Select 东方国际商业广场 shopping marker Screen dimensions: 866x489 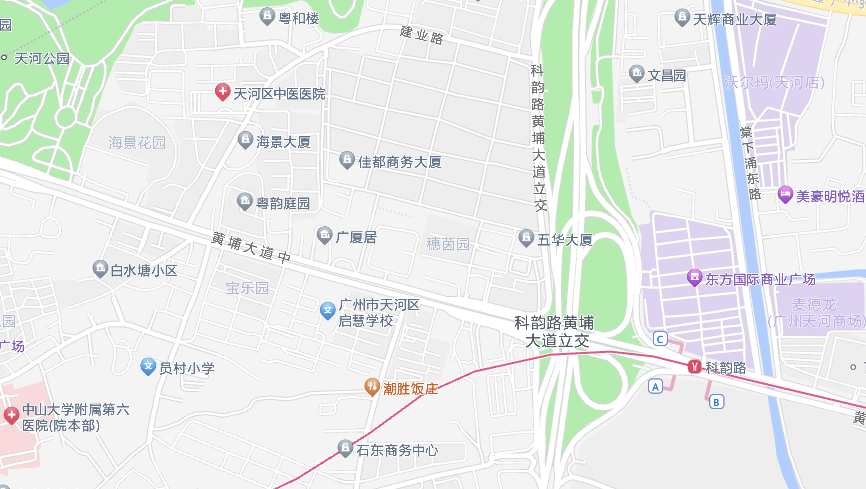point(693,278)
